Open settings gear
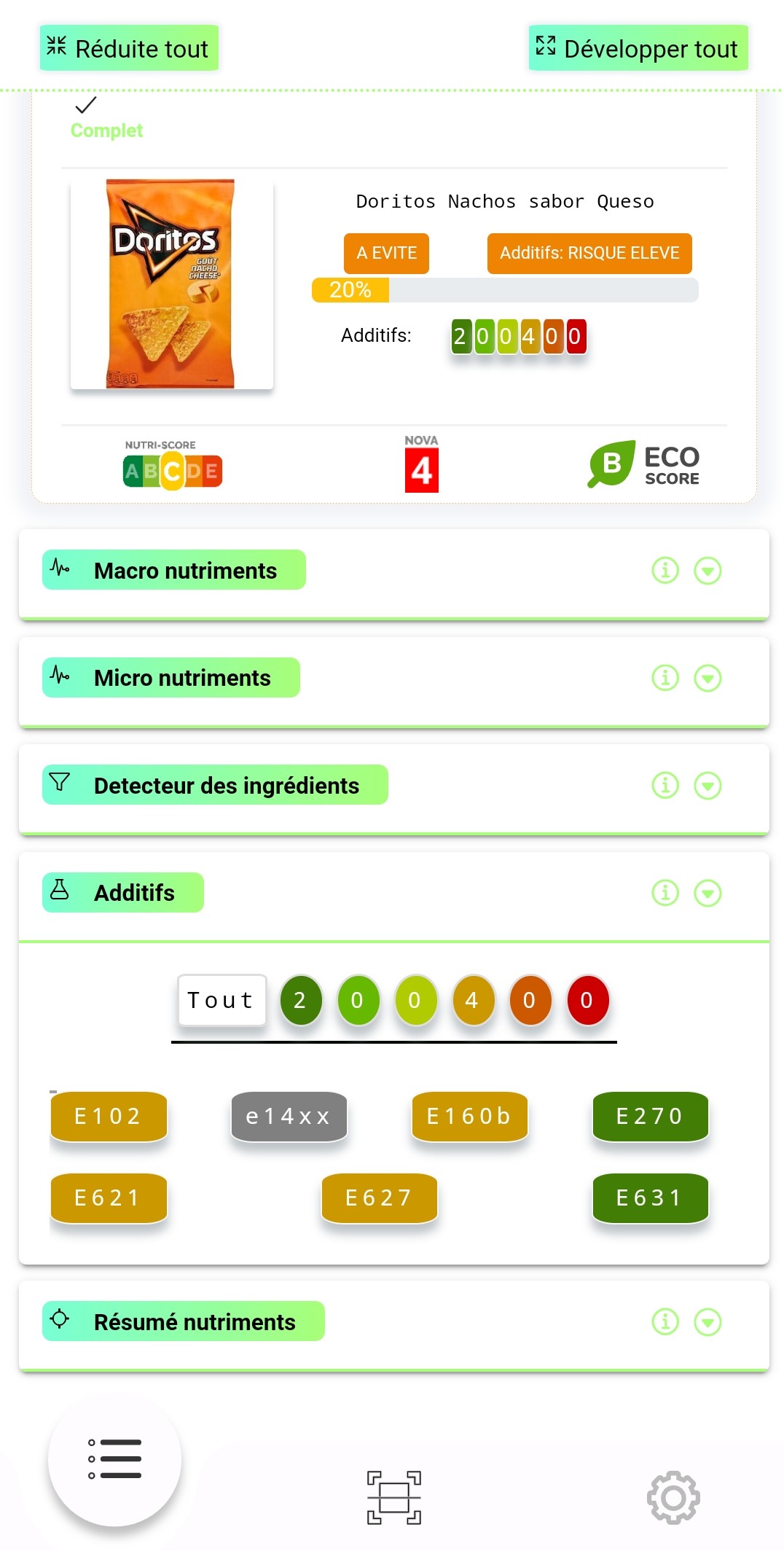 pos(673,1497)
